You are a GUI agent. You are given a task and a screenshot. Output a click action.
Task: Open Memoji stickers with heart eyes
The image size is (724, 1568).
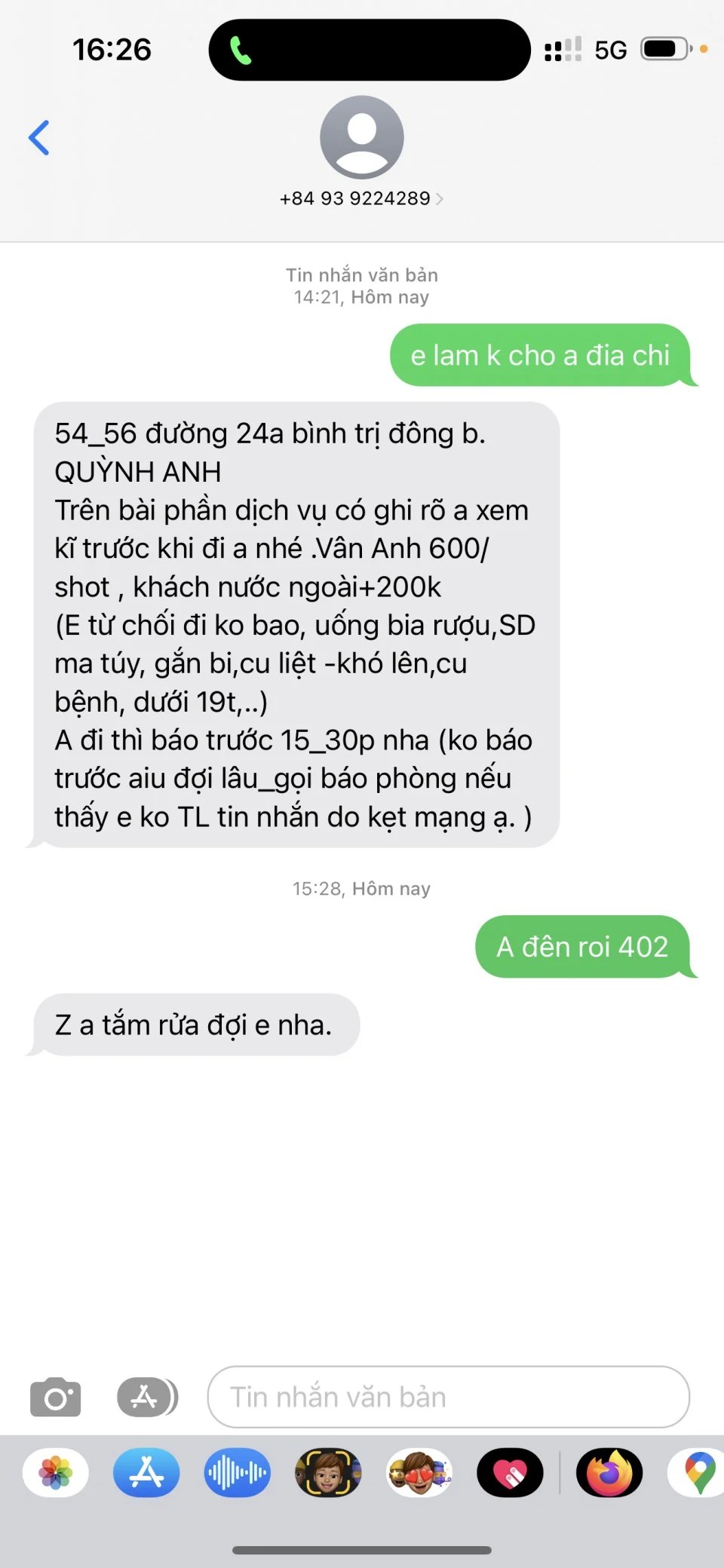coord(419,1472)
